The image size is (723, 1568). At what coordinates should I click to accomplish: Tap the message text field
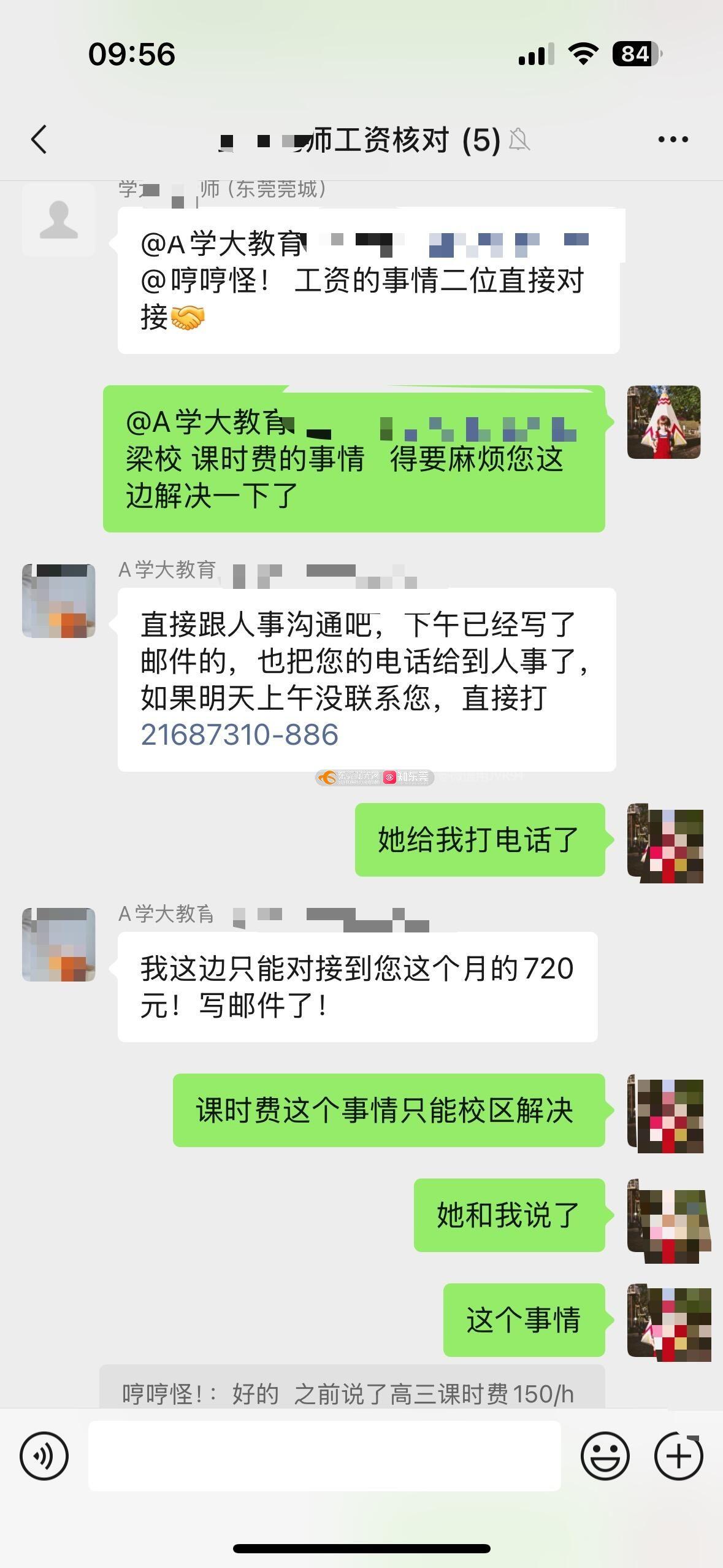pos(324,1456)
